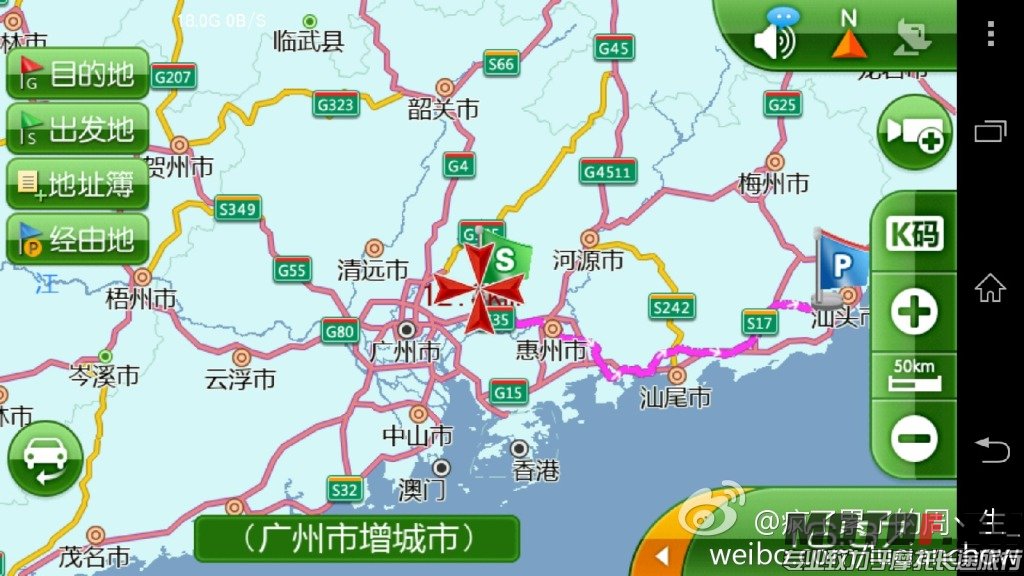Tap the camera add button
1024x576 pixels.
click(914, 132)
